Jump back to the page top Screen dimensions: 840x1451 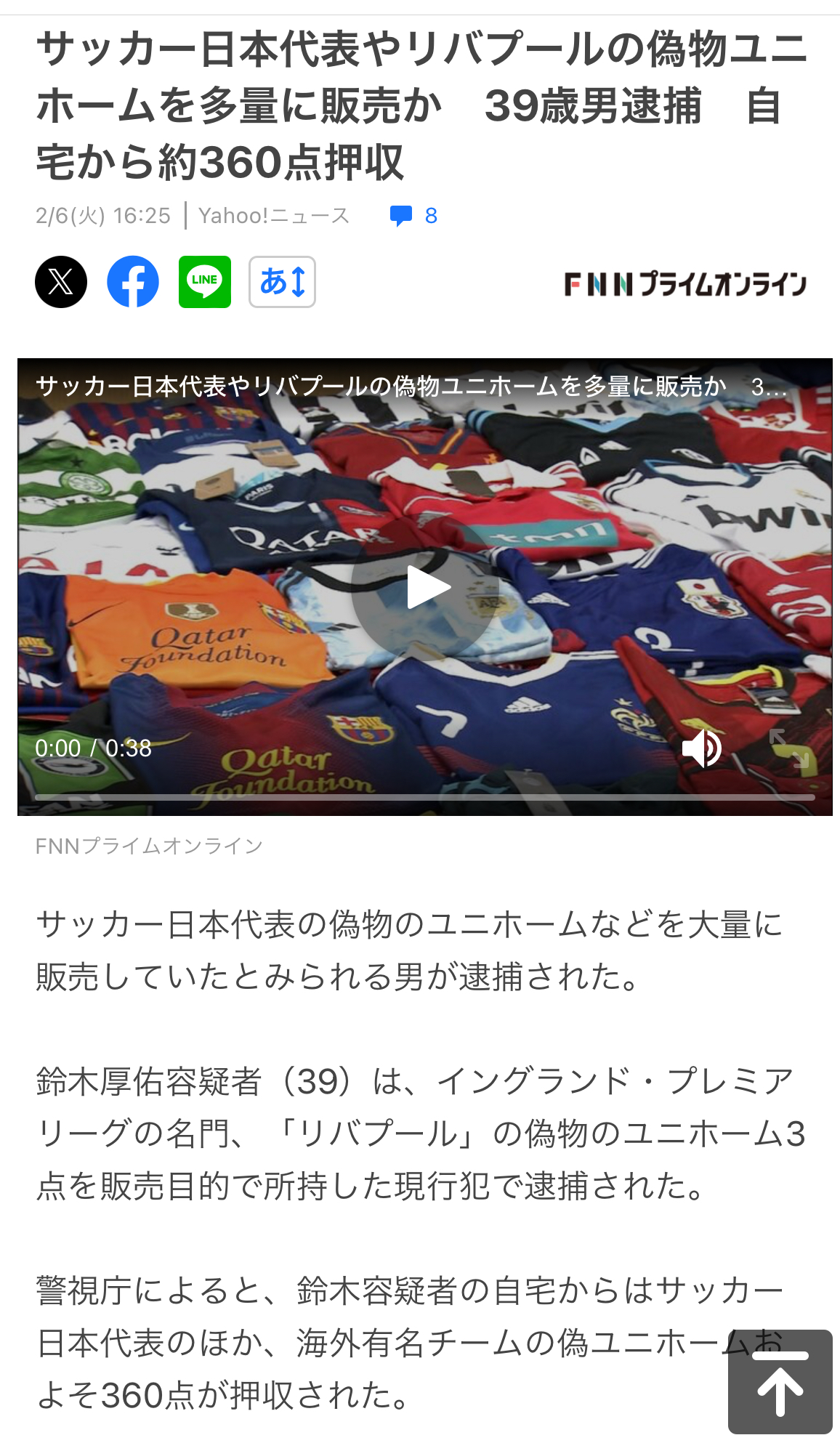(x=780, y=1382)
